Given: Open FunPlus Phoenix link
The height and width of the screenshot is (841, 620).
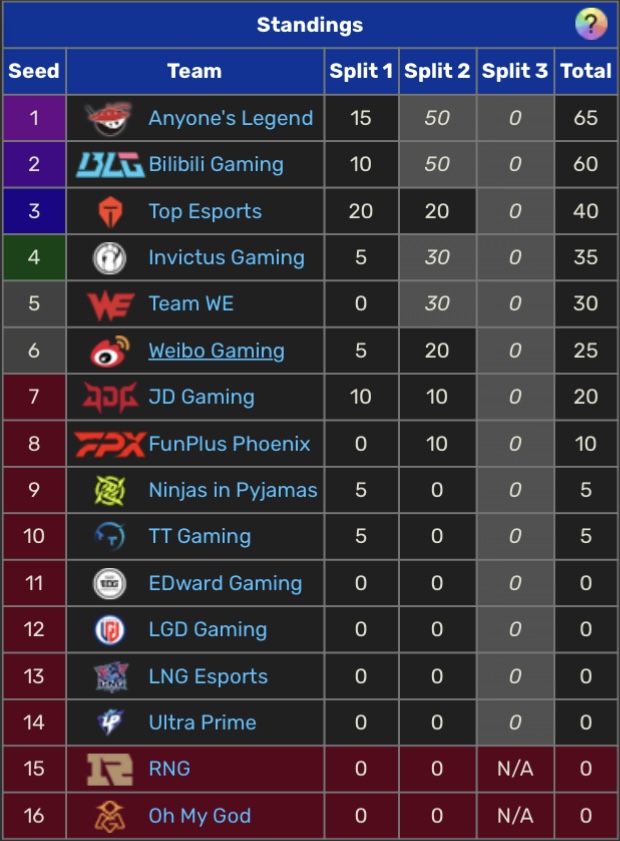Looking at the screenshot, I should click(229, 443).
